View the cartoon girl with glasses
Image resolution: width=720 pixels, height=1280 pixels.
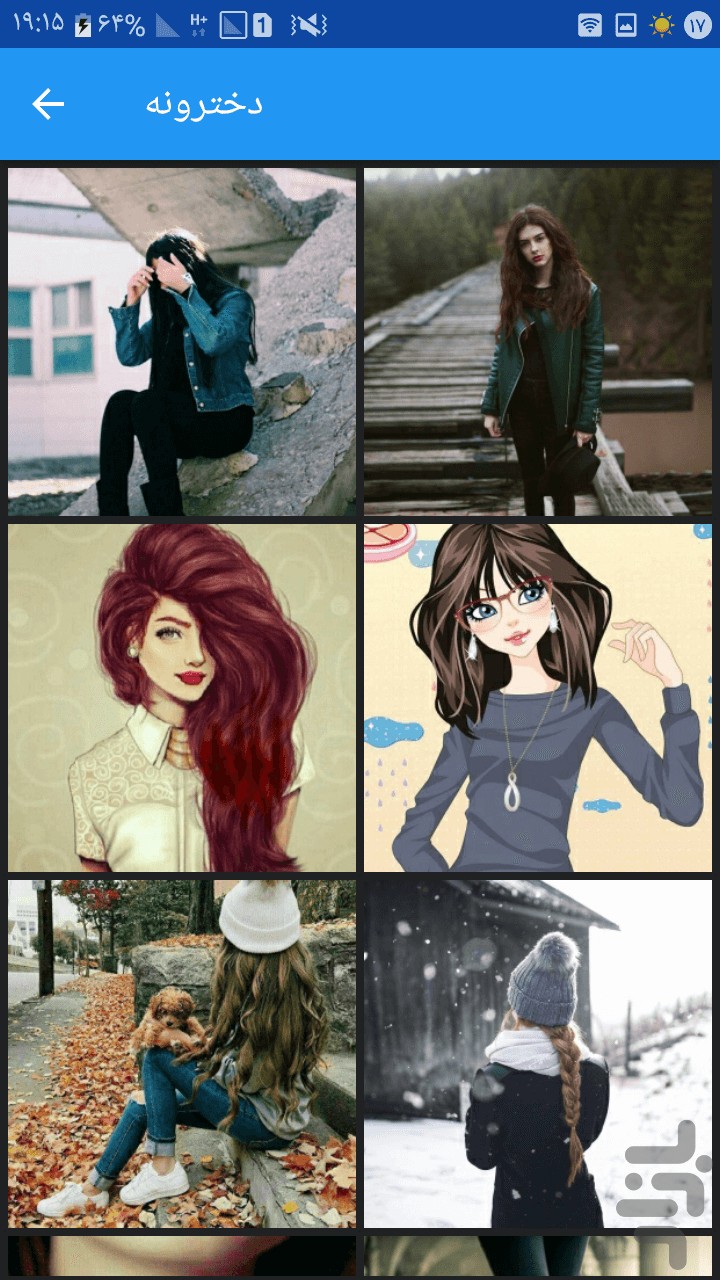538,698
